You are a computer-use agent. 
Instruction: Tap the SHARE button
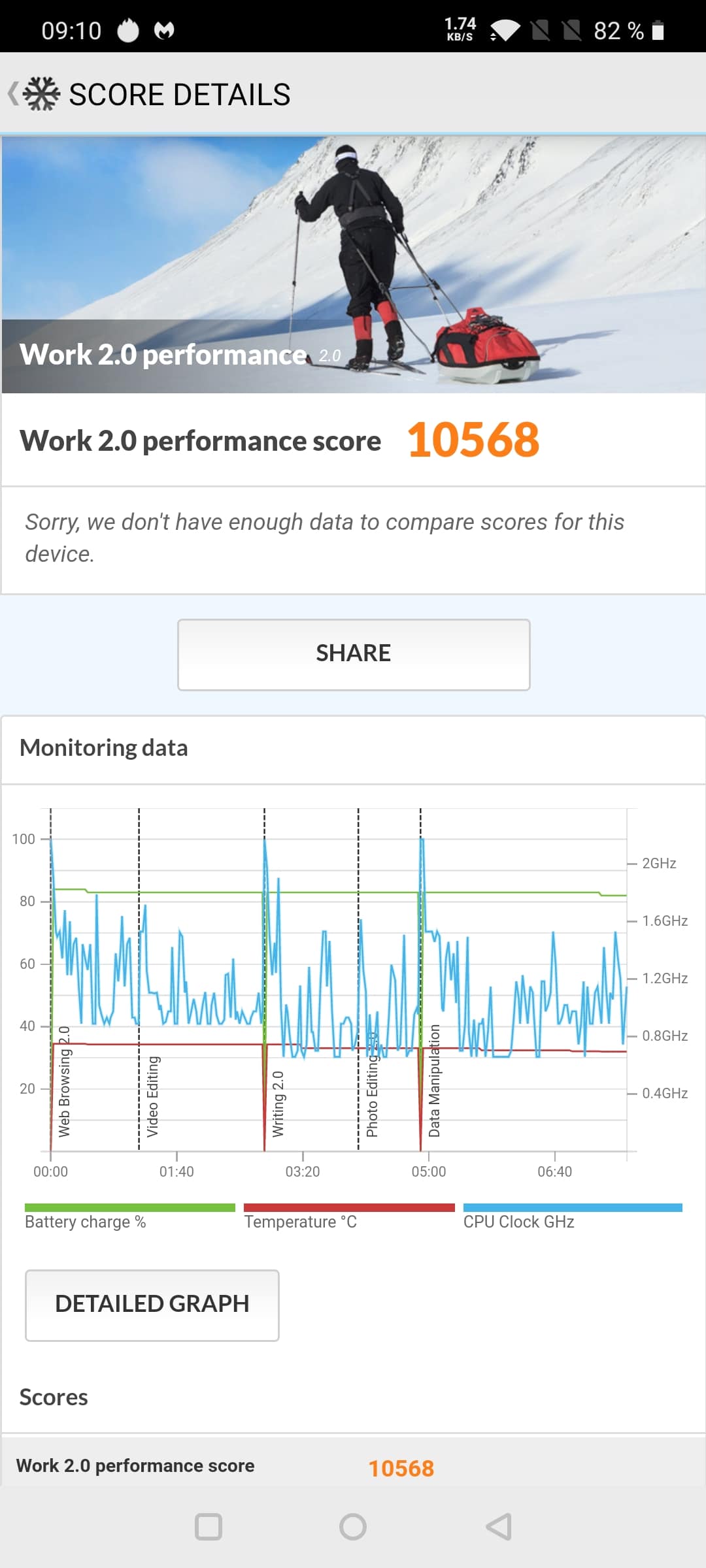tap(354, 654)
